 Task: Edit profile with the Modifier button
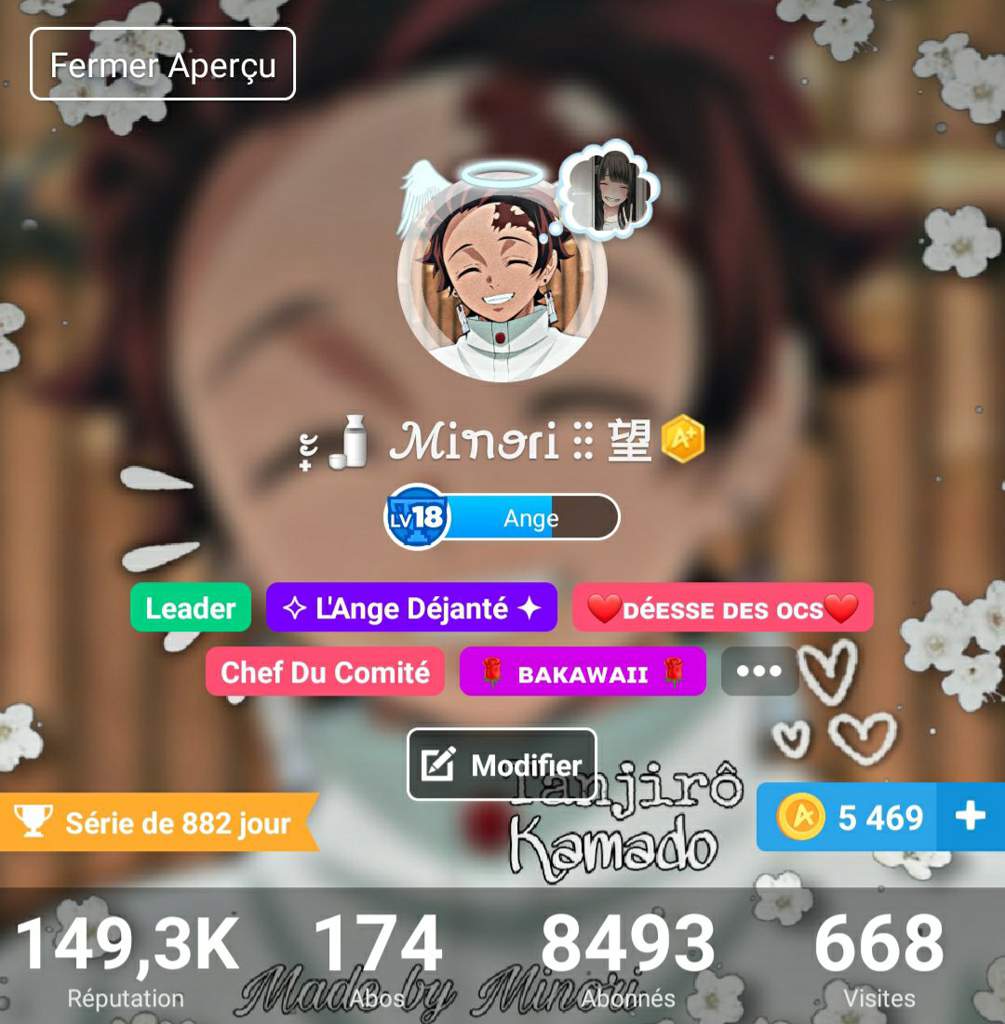click(502, 765)
